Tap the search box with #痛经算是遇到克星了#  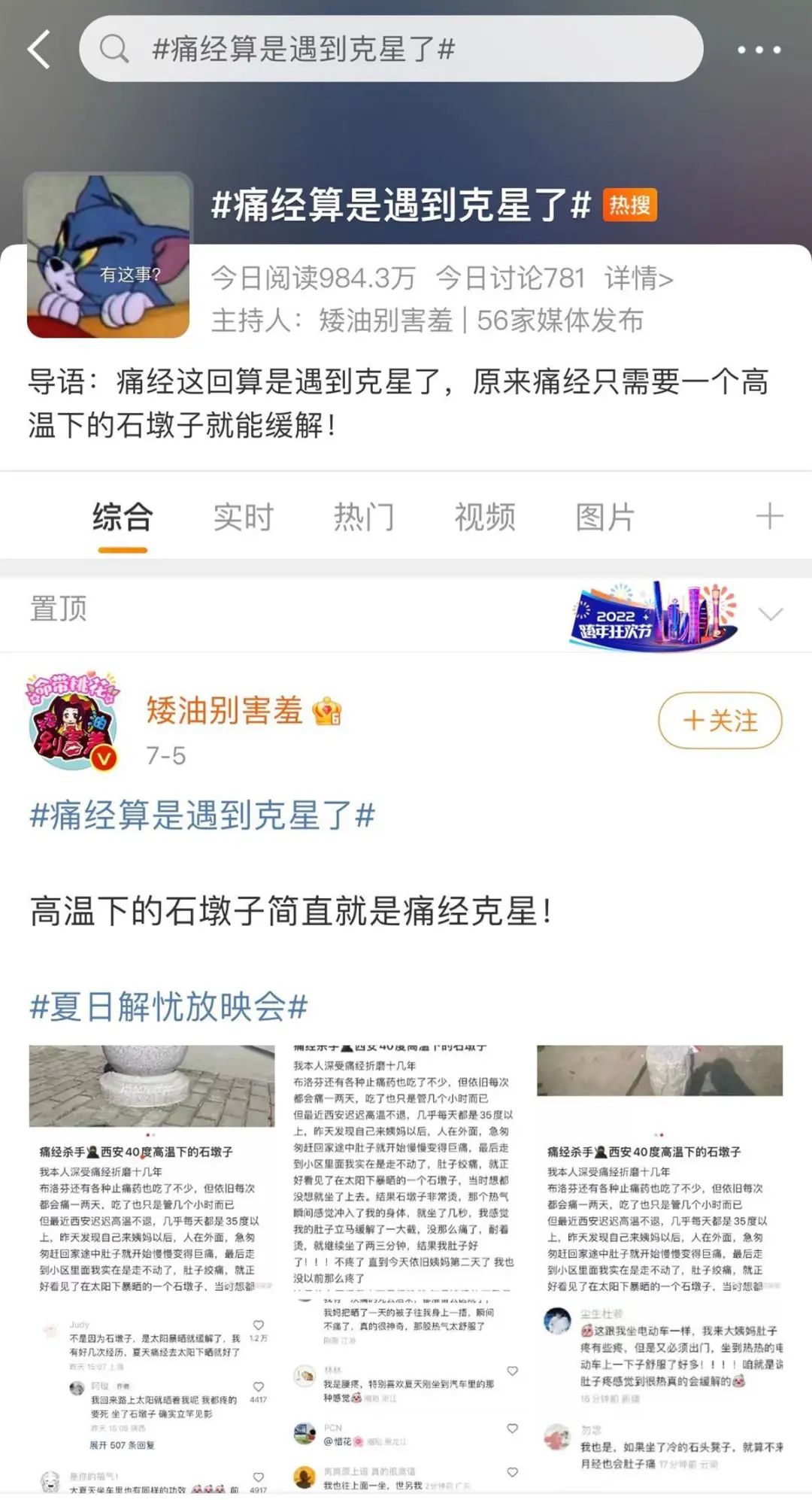(391, 50)
